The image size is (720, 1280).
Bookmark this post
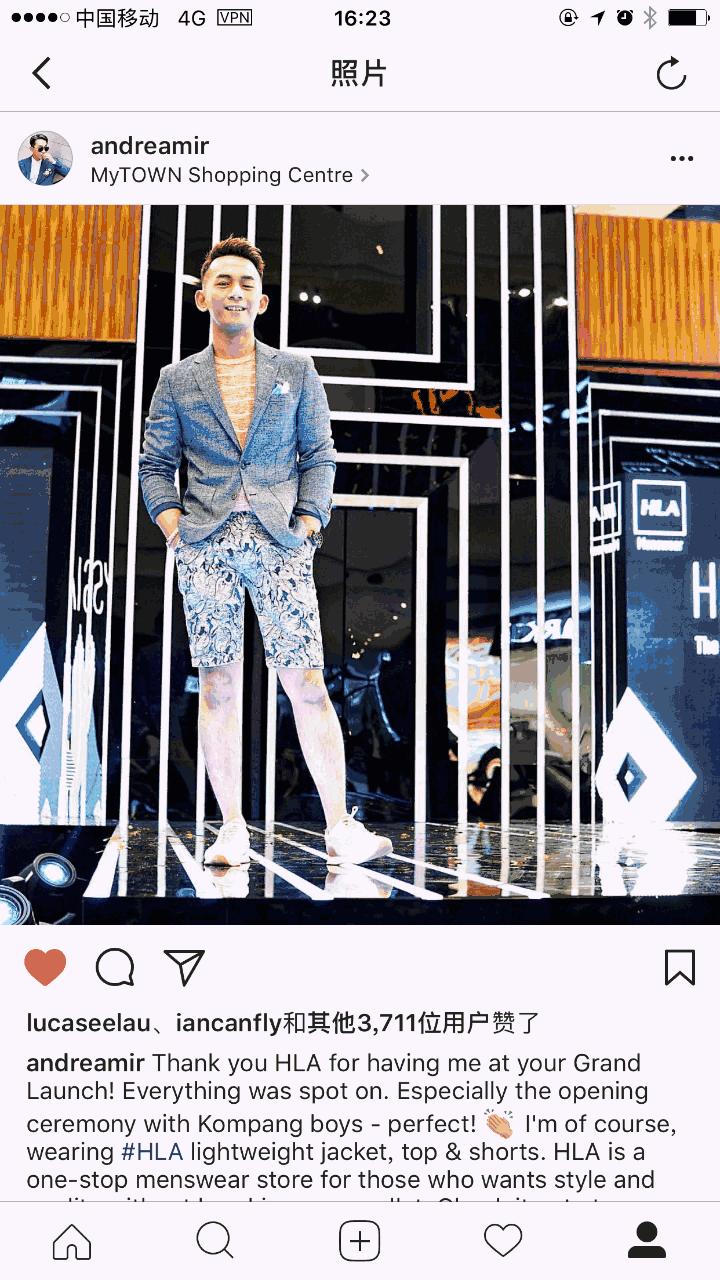(x=679, y=967)
